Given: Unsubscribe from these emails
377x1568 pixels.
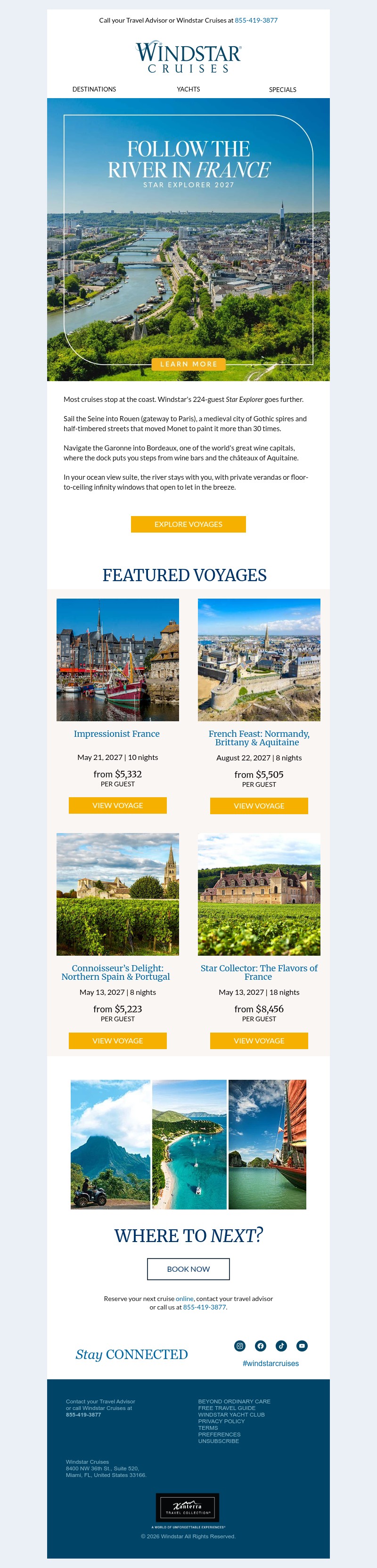Looking at the screenshot, I should point(218,1441).
